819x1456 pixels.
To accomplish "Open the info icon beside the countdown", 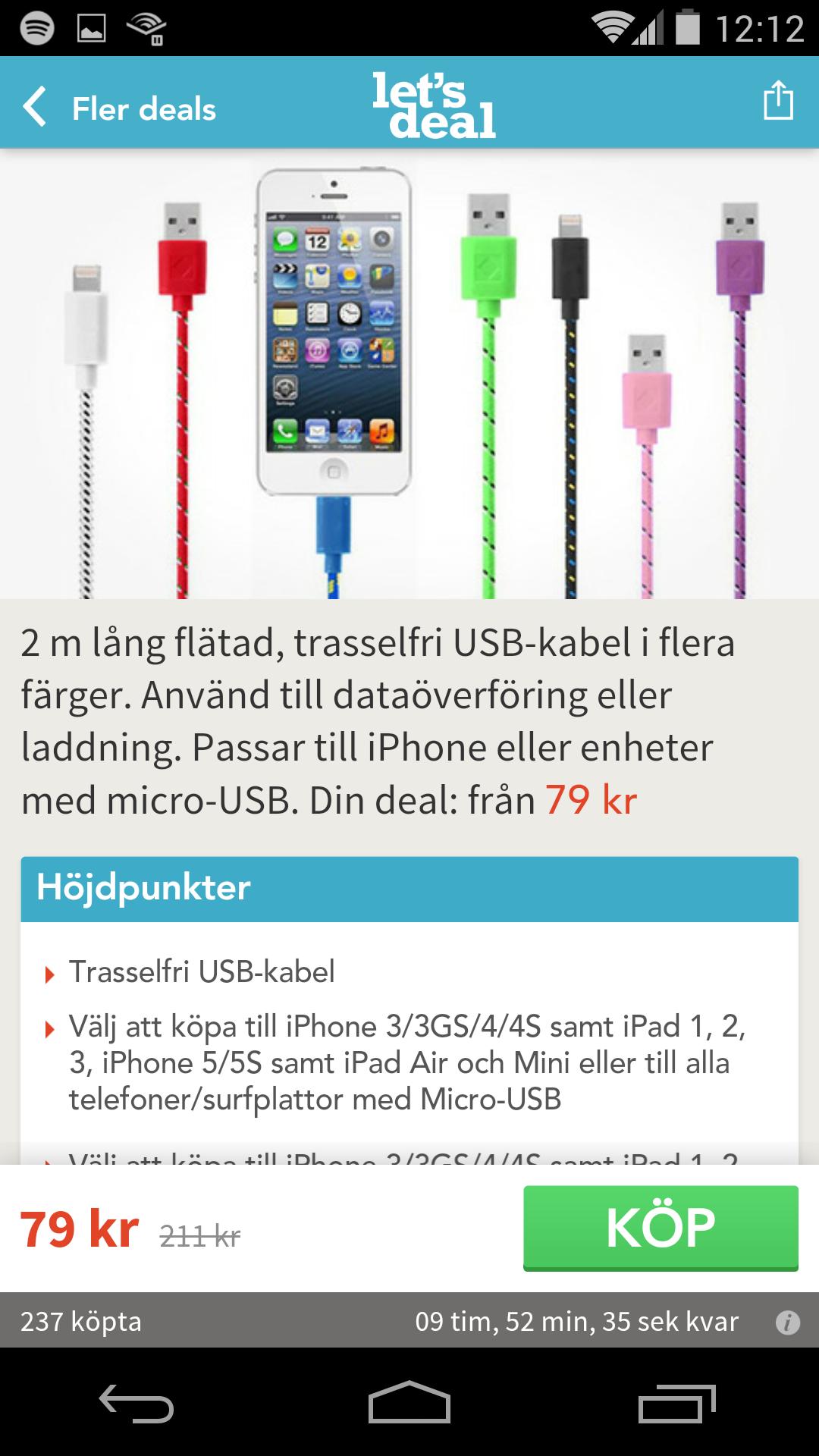I will 787,1323.
